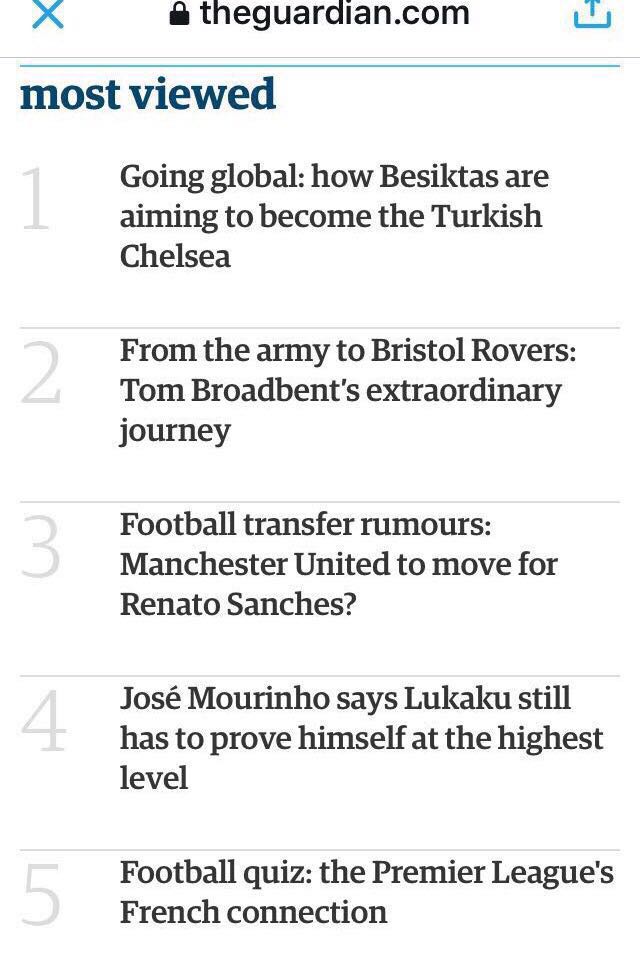Open the Besiktas Turkish Chelsea article
This screenshot has height=957, width=640.
coord(333,217)
